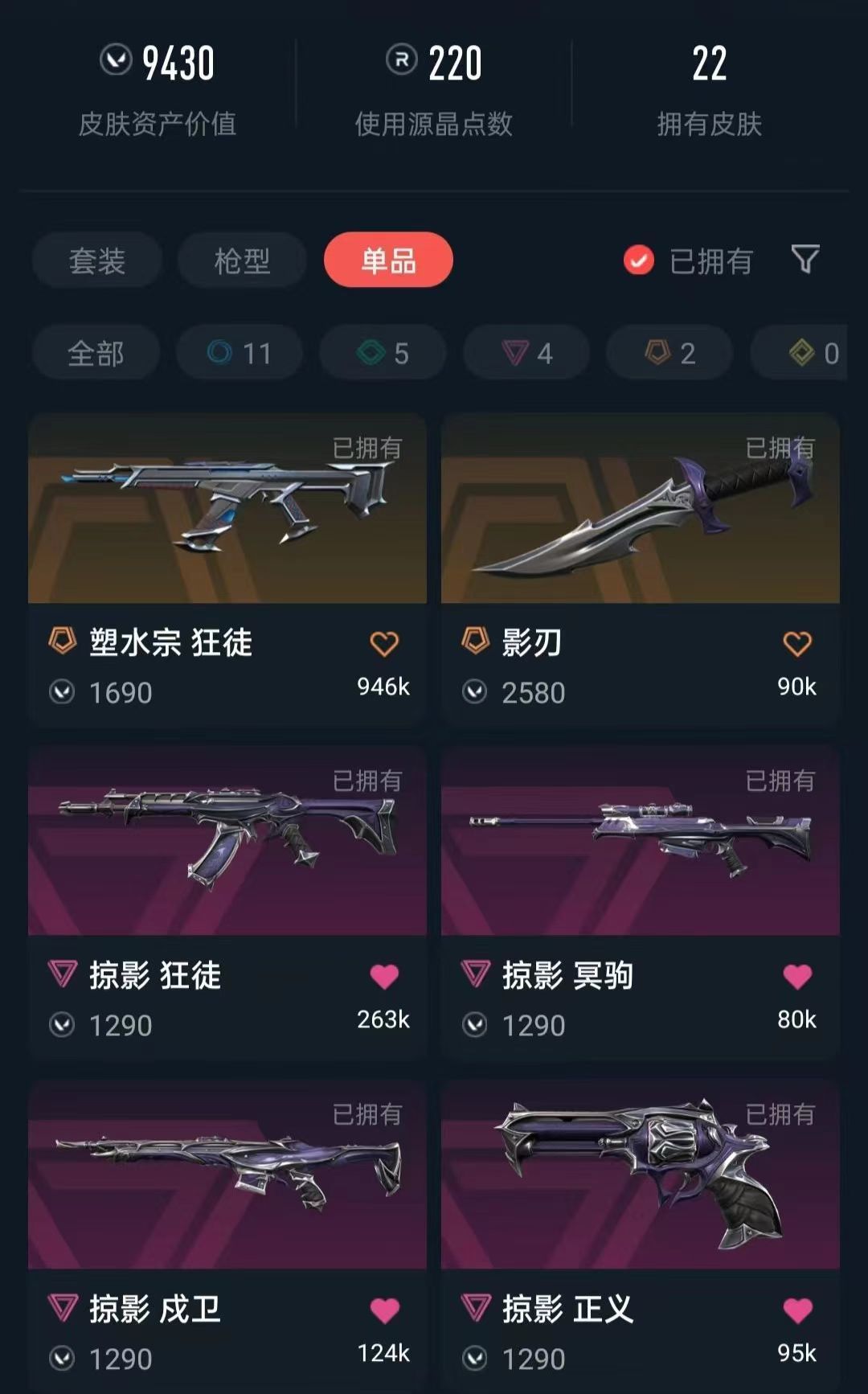Unlike the 掠影 冥驹 skin

point(797,976)
